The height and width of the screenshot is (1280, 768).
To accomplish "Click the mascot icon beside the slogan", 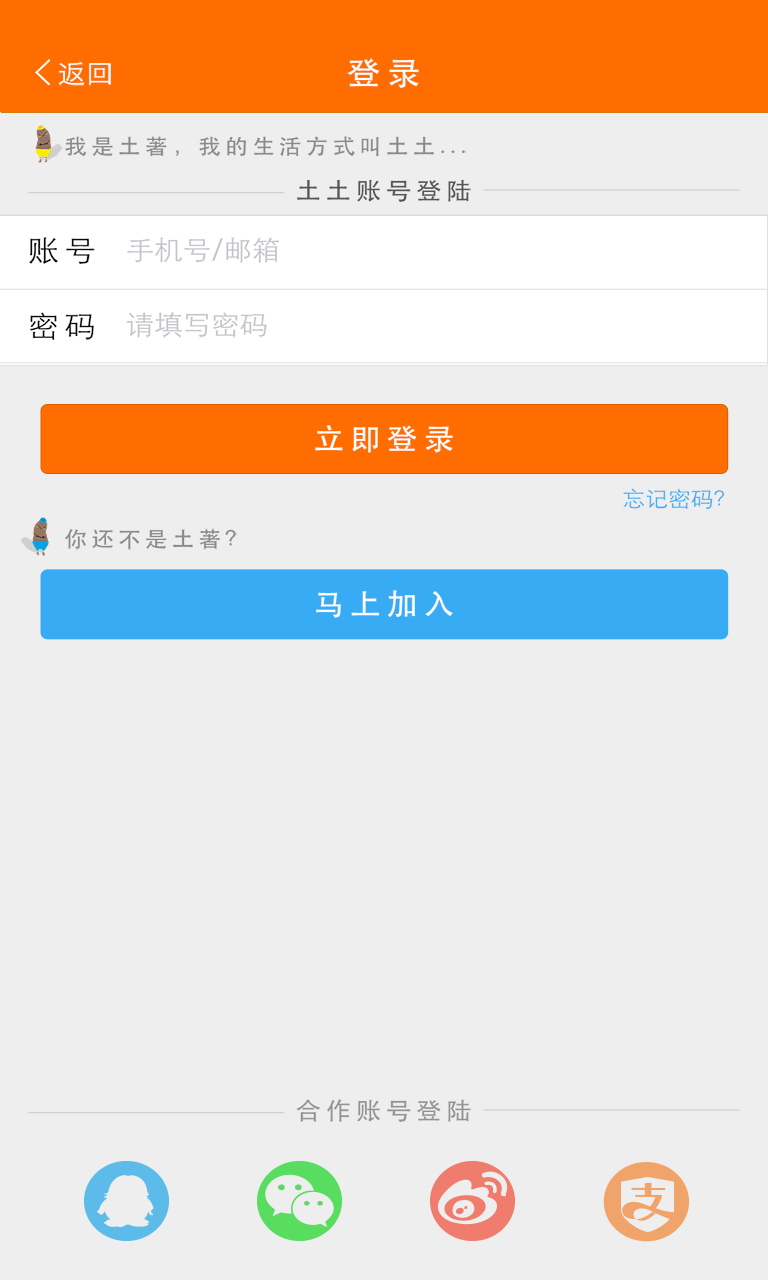I will [42, 140].
